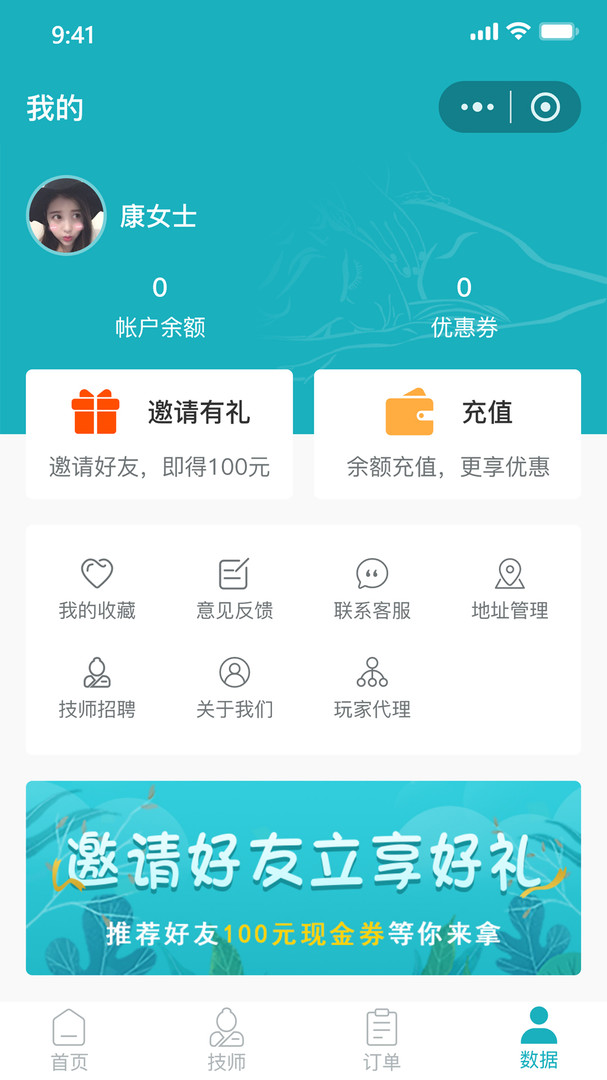Switch to the 订单 tab
607x1080 pixels.
382,1040
